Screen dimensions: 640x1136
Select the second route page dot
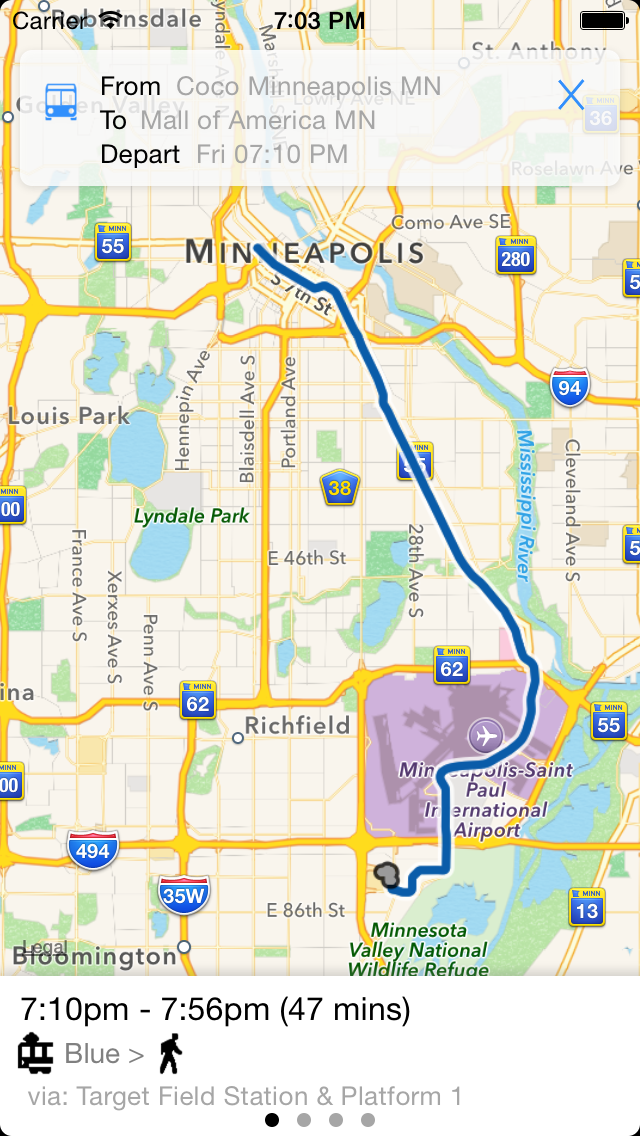coord(304,1120)
